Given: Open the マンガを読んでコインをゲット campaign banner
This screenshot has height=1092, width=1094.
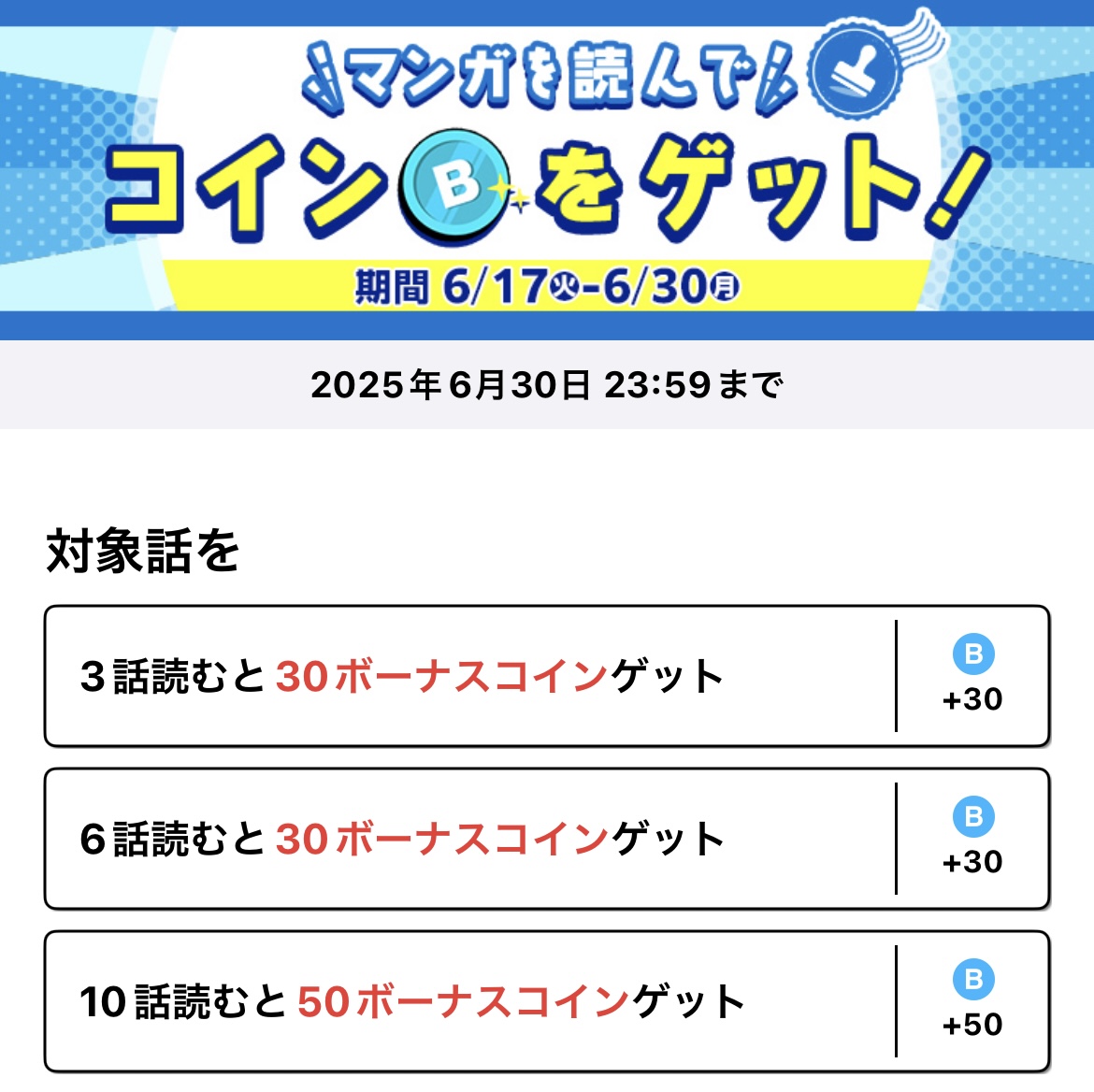Looking at the screenshot, I should pos(547,169).
